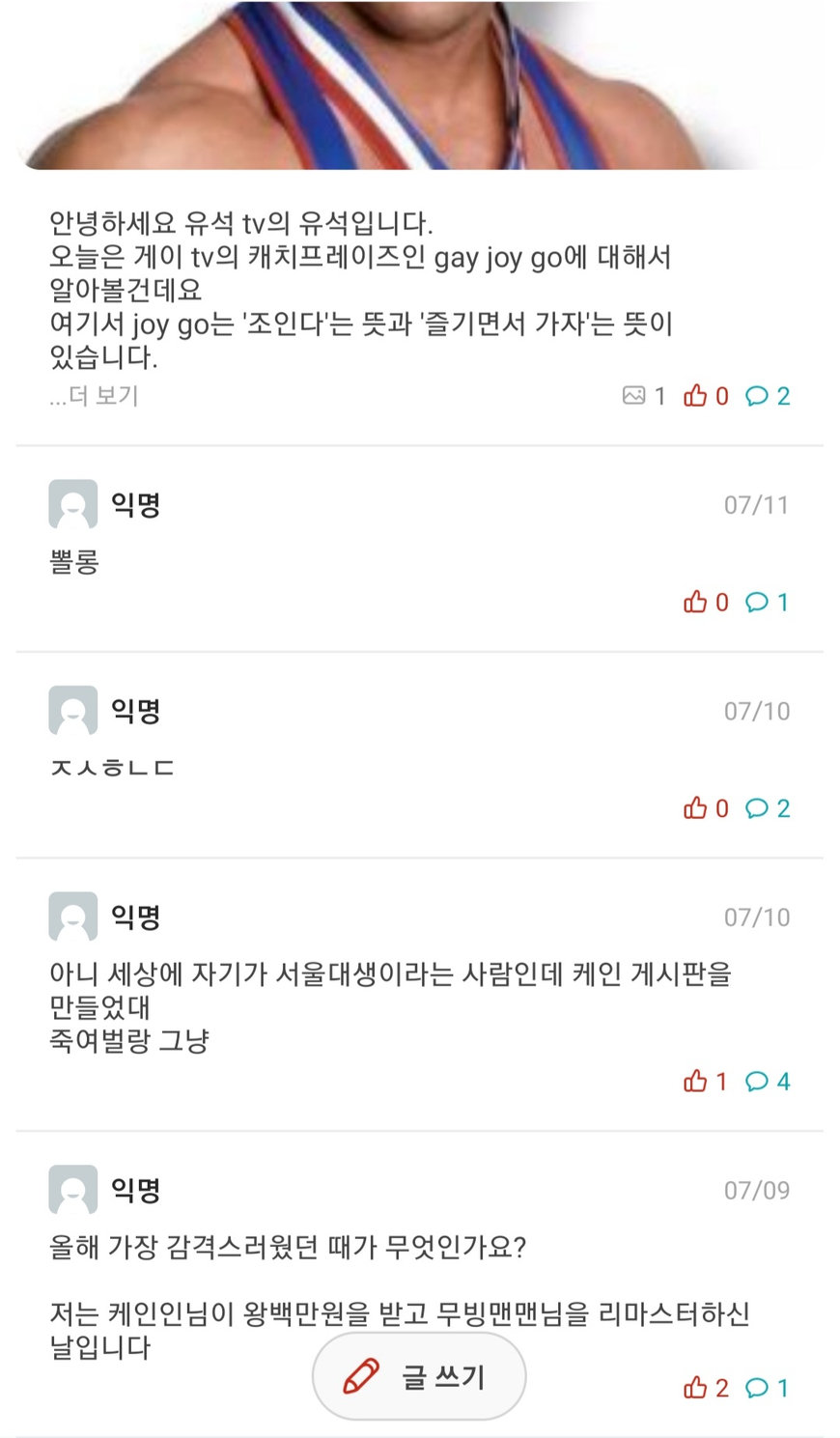Like the gay joy go post
The image size is (840, 1438).
point(706,396)
